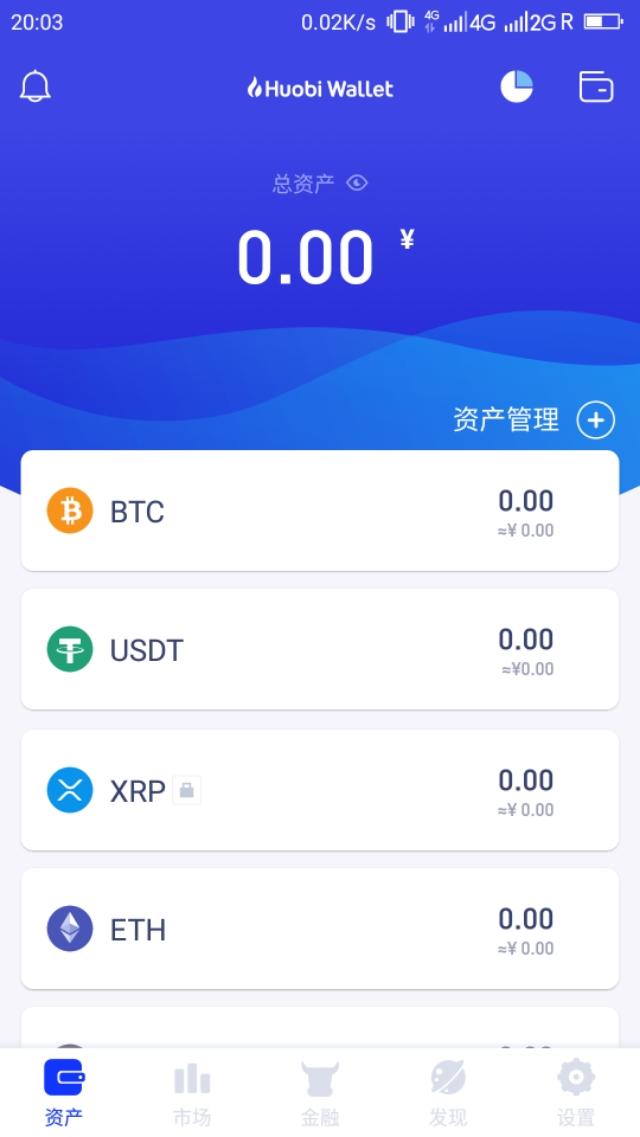Open the ETH asset card
640x1137 pixels.
(320, 928)
